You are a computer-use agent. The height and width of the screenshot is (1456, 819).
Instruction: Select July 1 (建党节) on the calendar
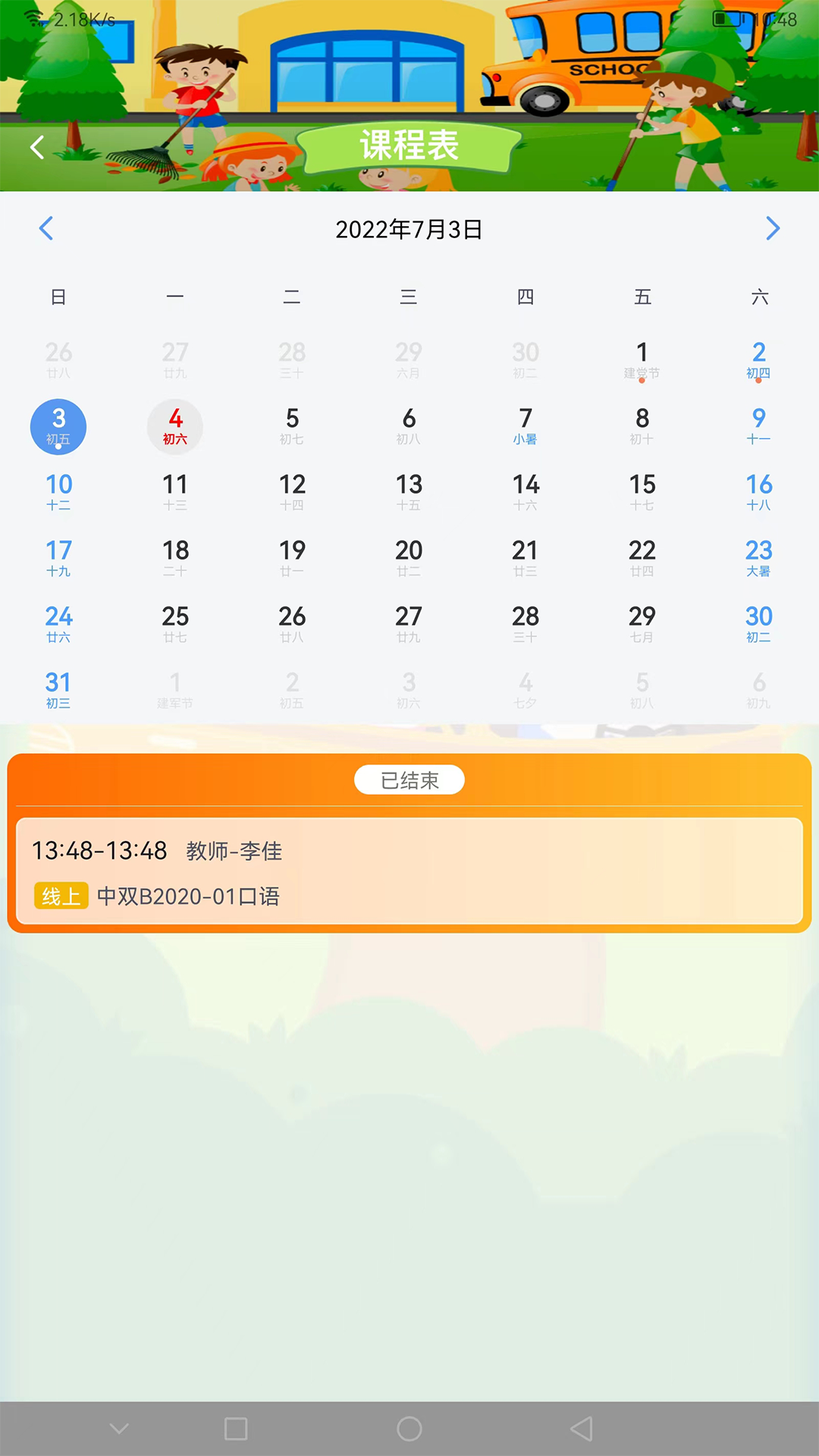click(x=642, y=360)
